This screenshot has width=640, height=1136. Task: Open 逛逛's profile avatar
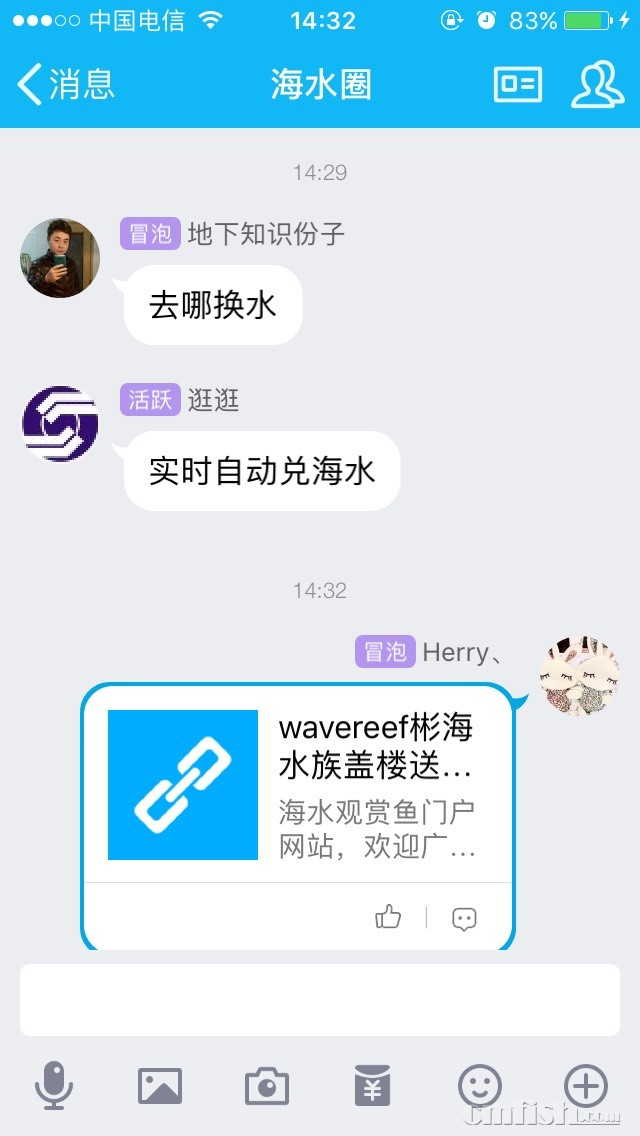coord(60,424)
